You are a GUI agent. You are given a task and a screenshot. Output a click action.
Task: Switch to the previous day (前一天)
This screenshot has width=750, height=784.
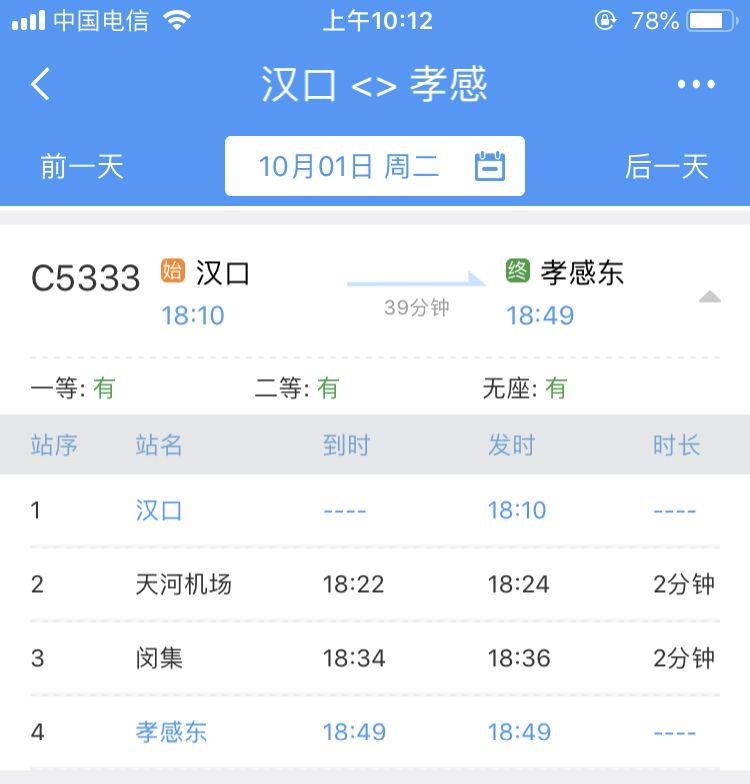pos(82,166)
